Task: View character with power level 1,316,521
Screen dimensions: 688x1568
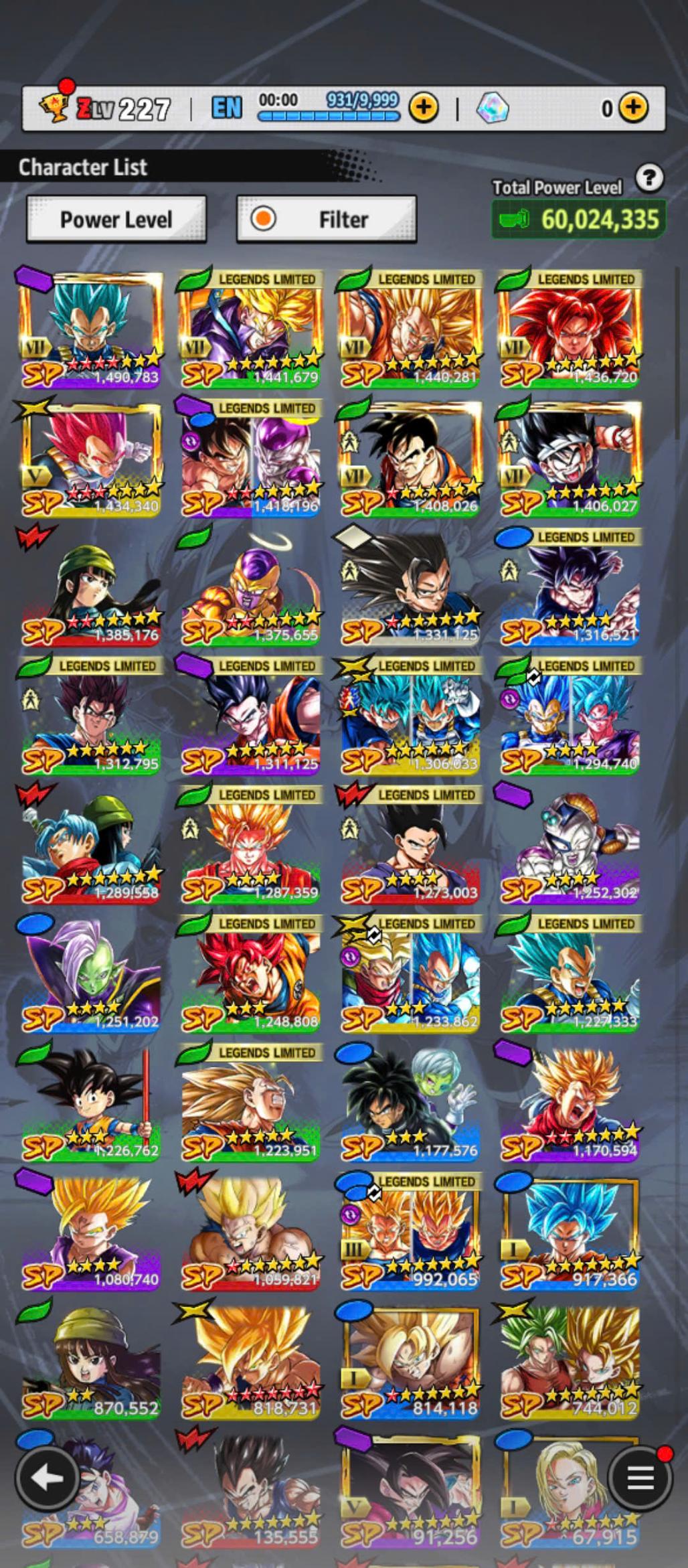Action: click(x=570, y=588)
